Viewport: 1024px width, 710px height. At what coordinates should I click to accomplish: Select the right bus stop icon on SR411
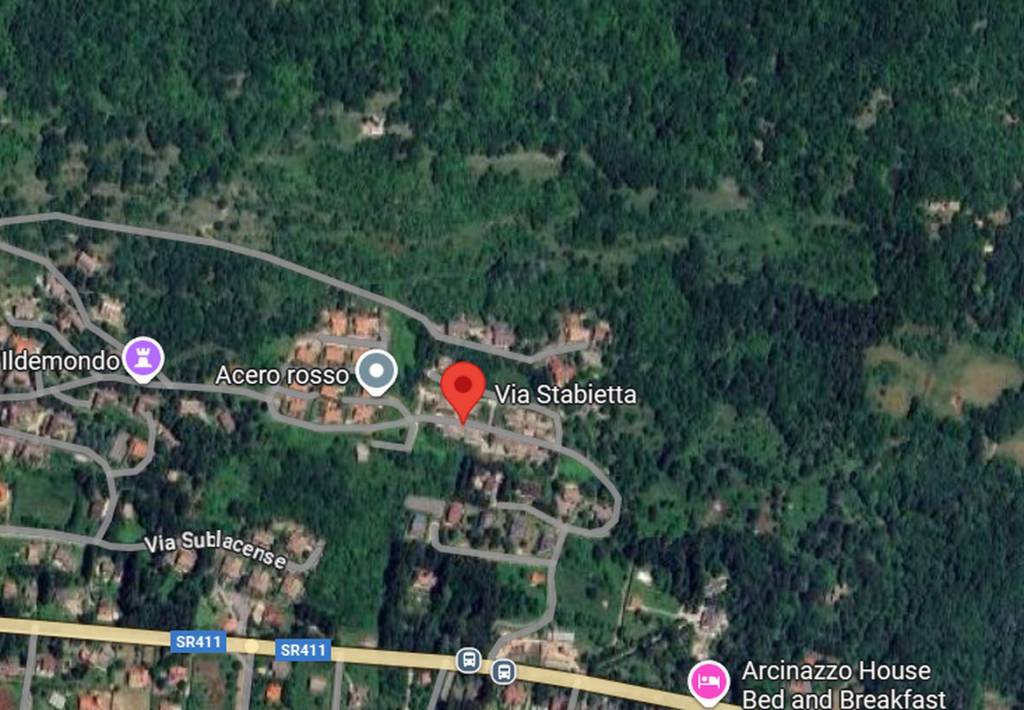click(x=503, y=671)
